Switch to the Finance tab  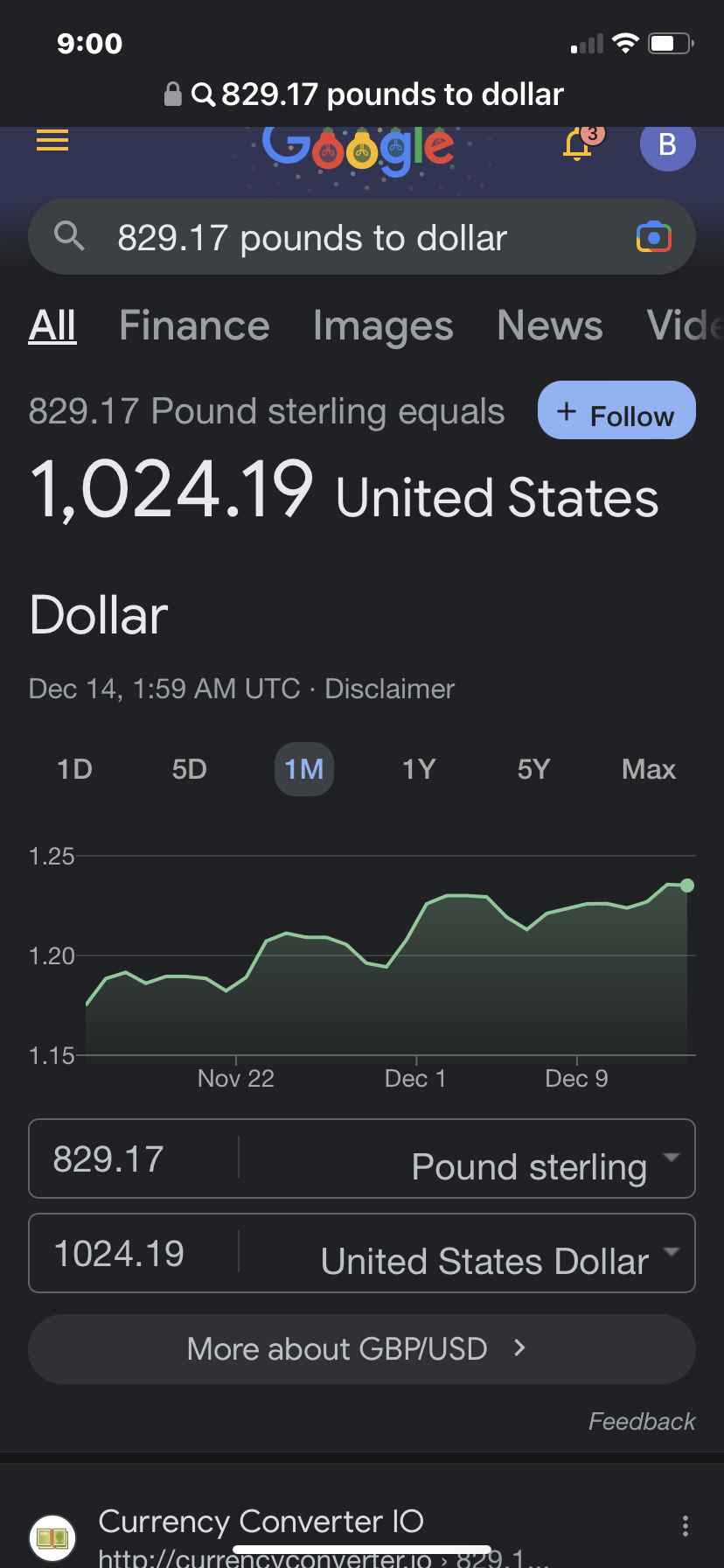[194, 325]
